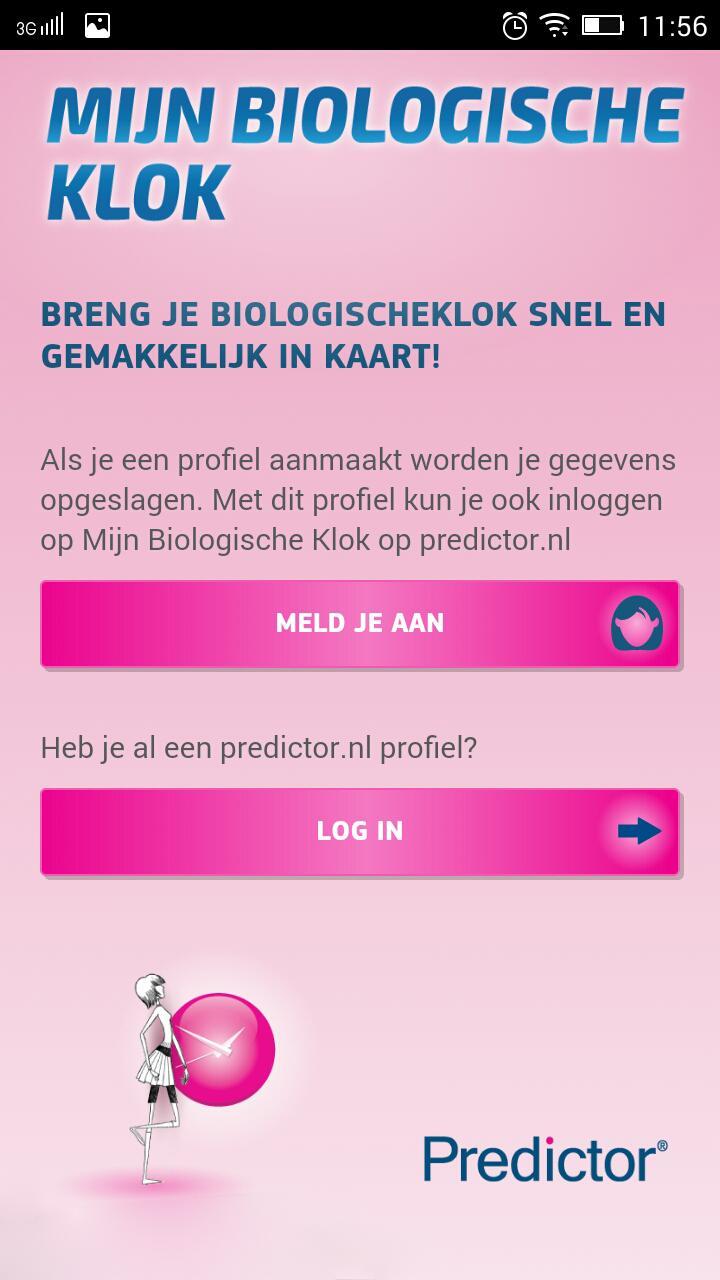Tap the blue arrow icon on LOG IN button

click(x=641, y=830)
